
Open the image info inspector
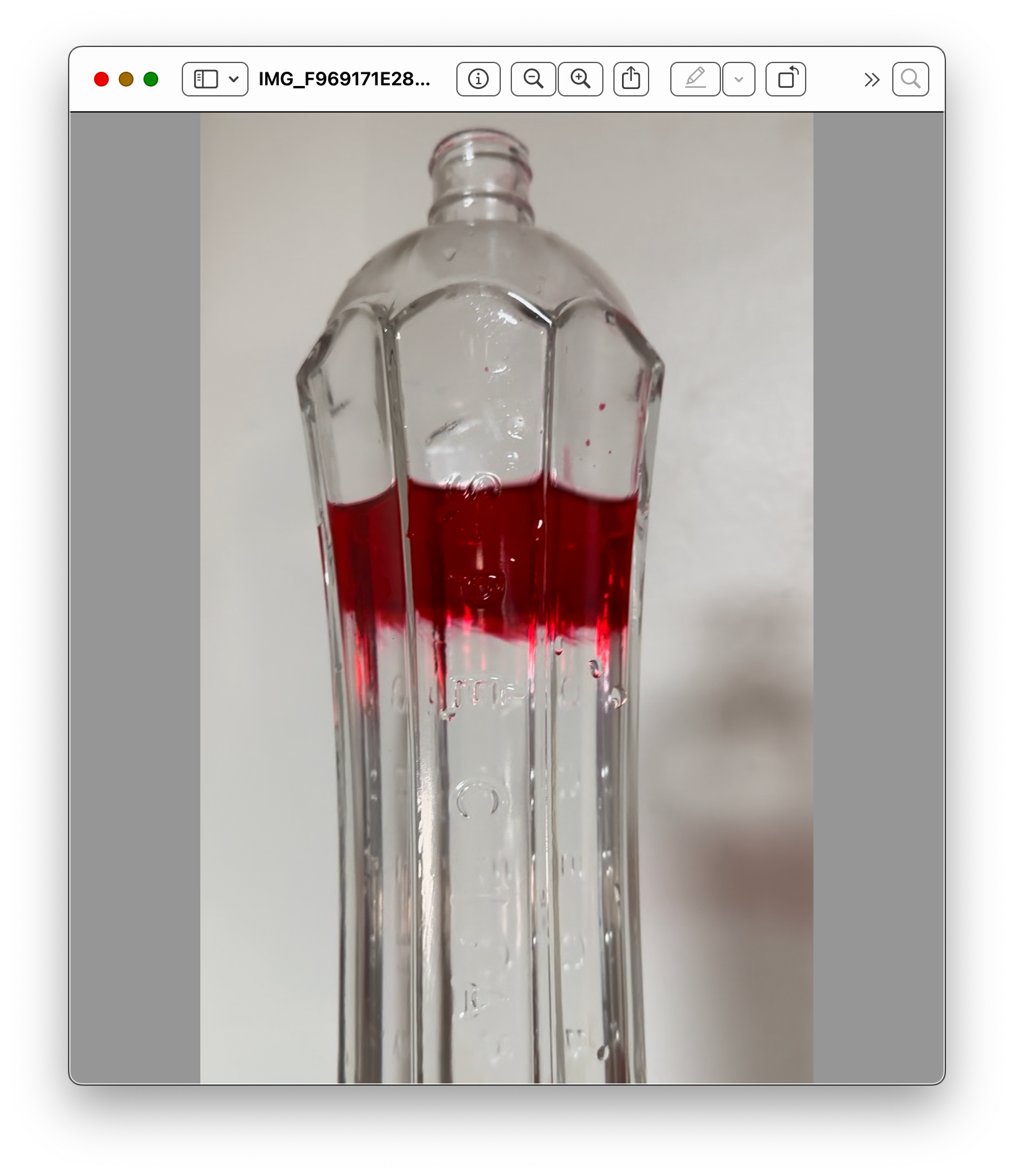(478, 79)
